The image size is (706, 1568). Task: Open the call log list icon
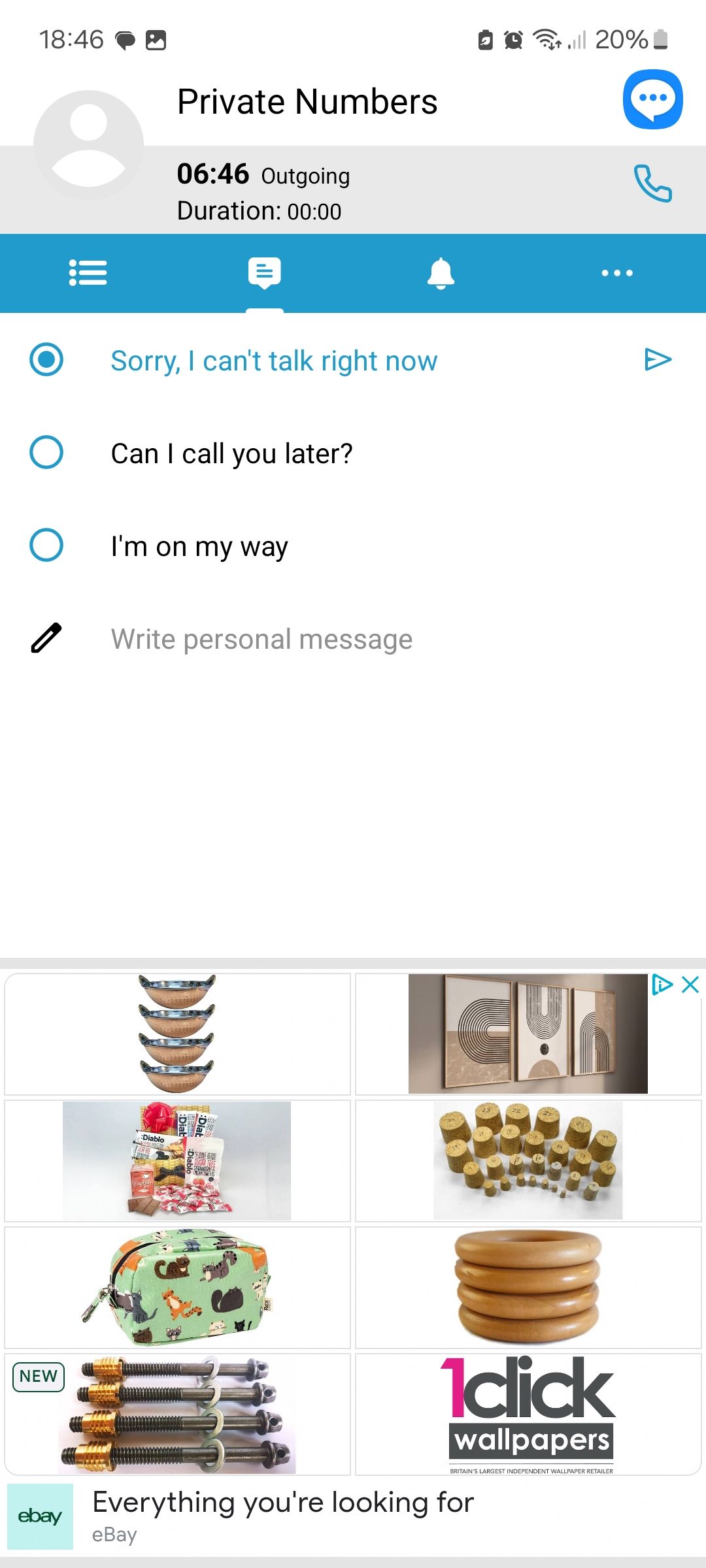point(88,273)
